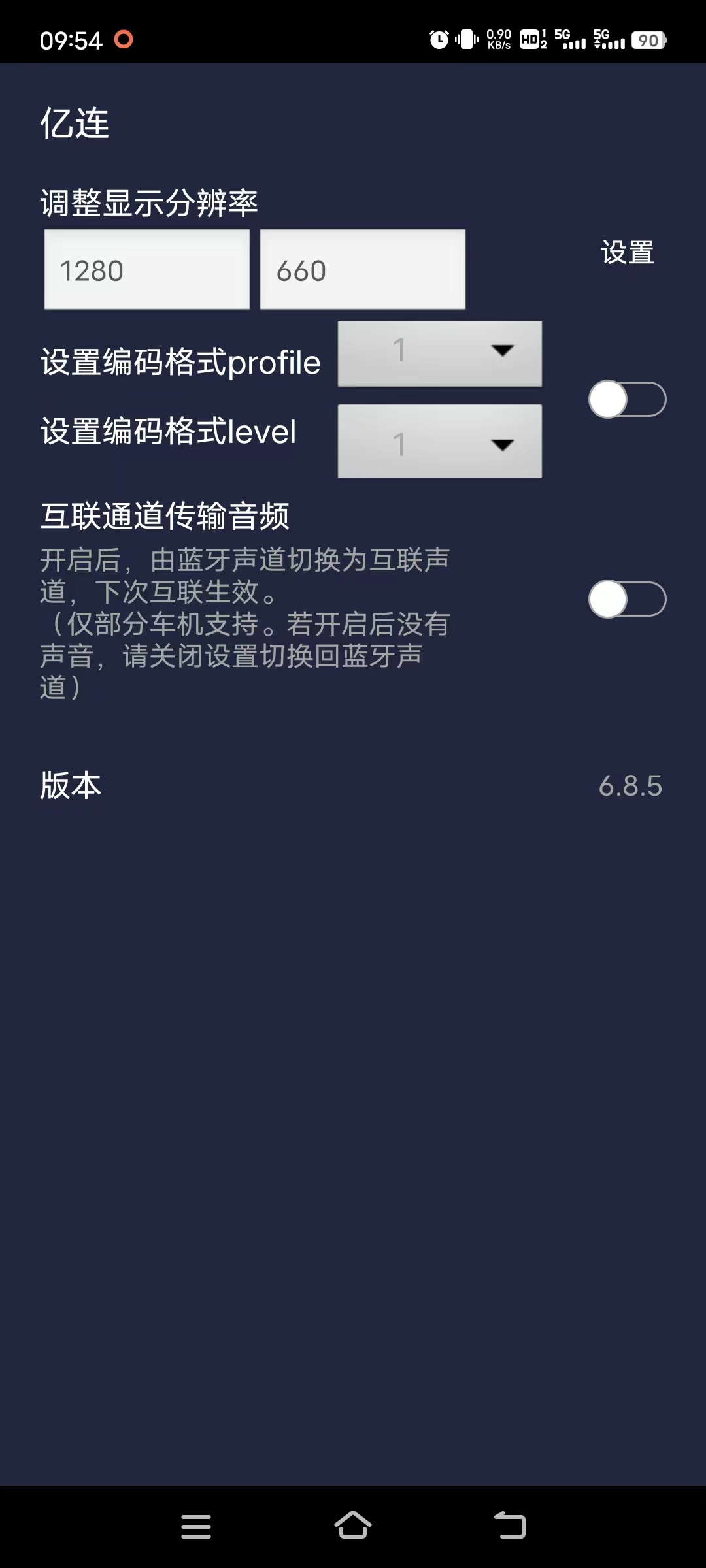Tap the resolution height field showing 660
706x1568 pixels.
tap(362, 270)
